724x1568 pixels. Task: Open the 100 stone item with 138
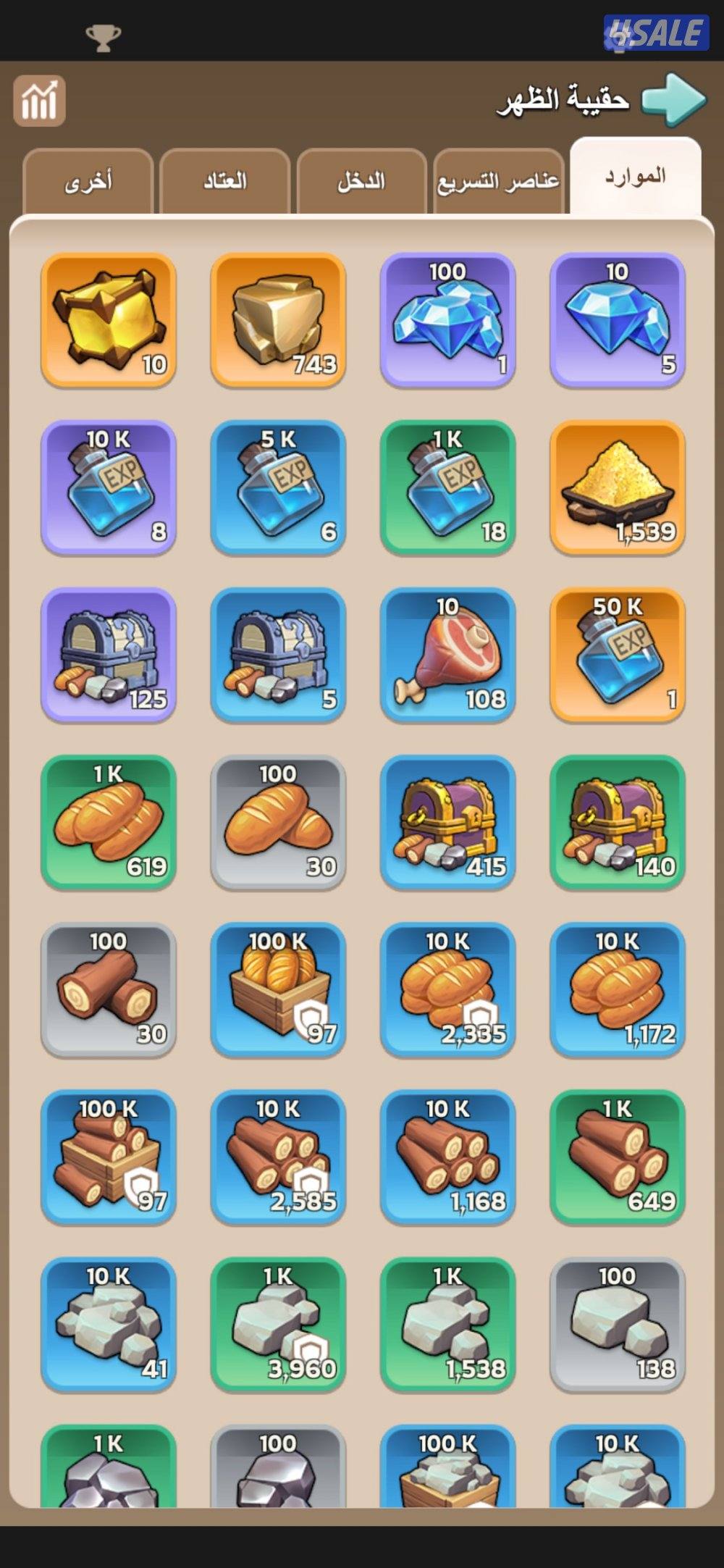coord(617,1324)
